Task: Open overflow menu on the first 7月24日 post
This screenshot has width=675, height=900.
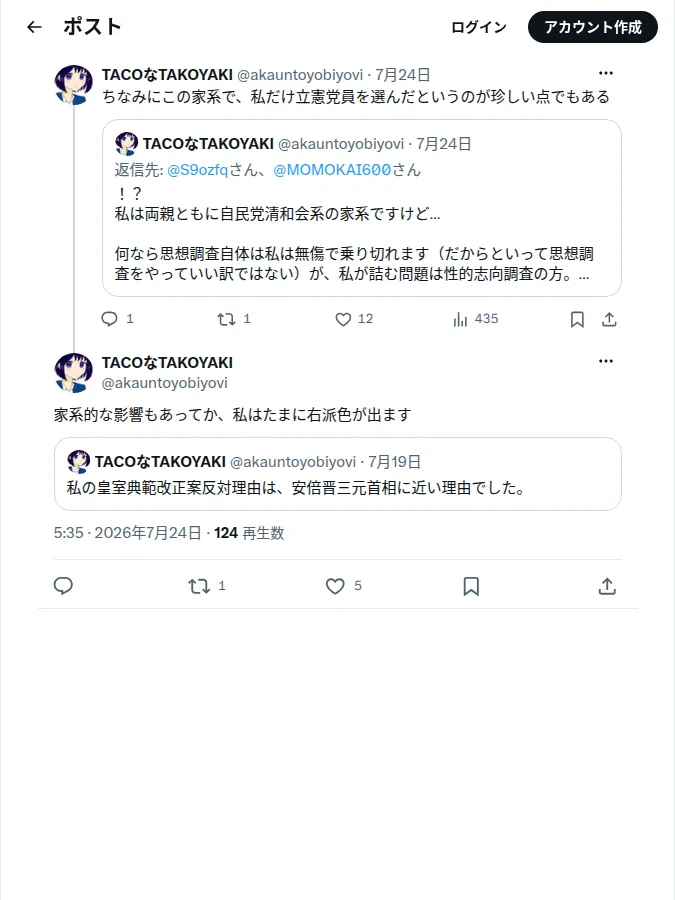Action: tap(606, 73)
